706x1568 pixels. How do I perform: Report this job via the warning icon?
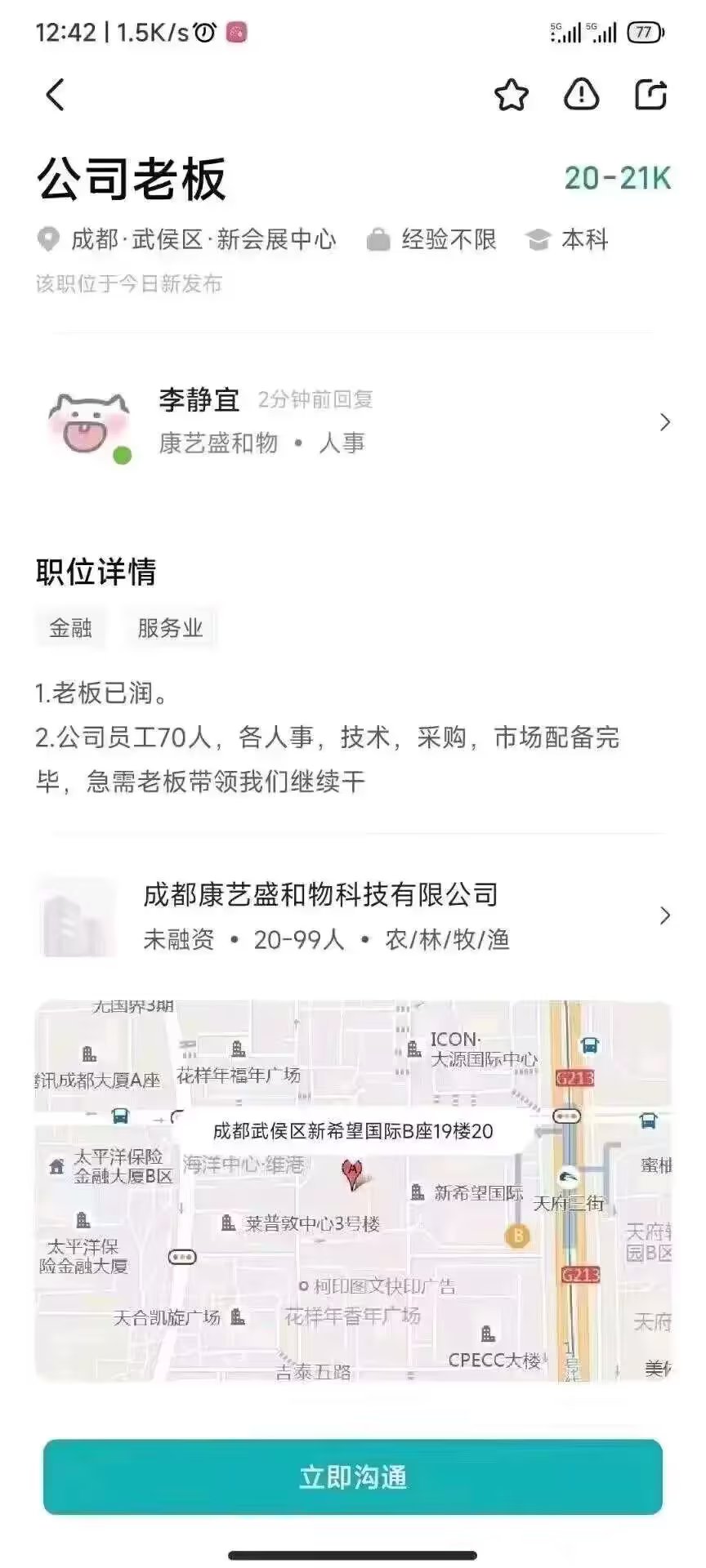pos(582,95)
